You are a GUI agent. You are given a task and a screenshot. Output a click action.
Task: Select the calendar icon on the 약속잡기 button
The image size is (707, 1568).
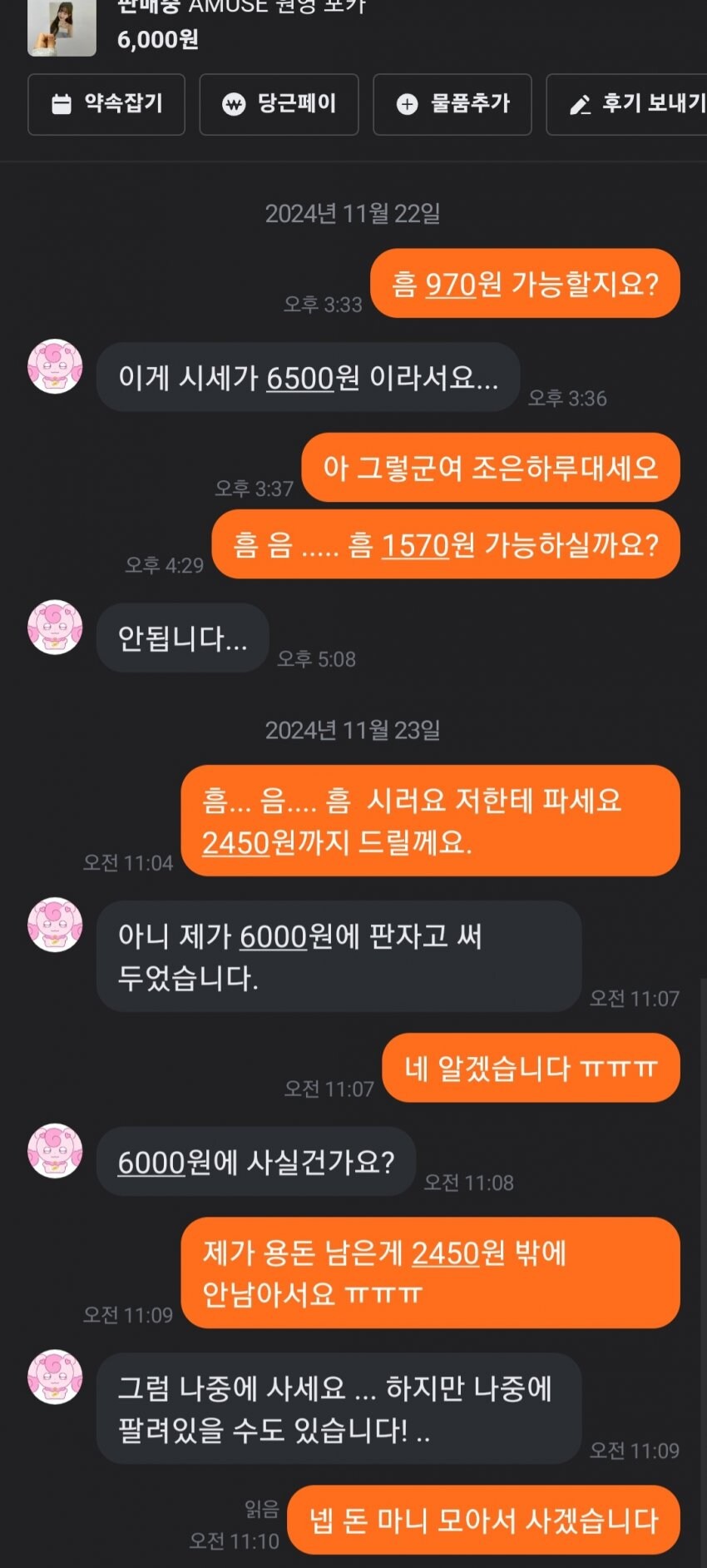click(58, 104)
